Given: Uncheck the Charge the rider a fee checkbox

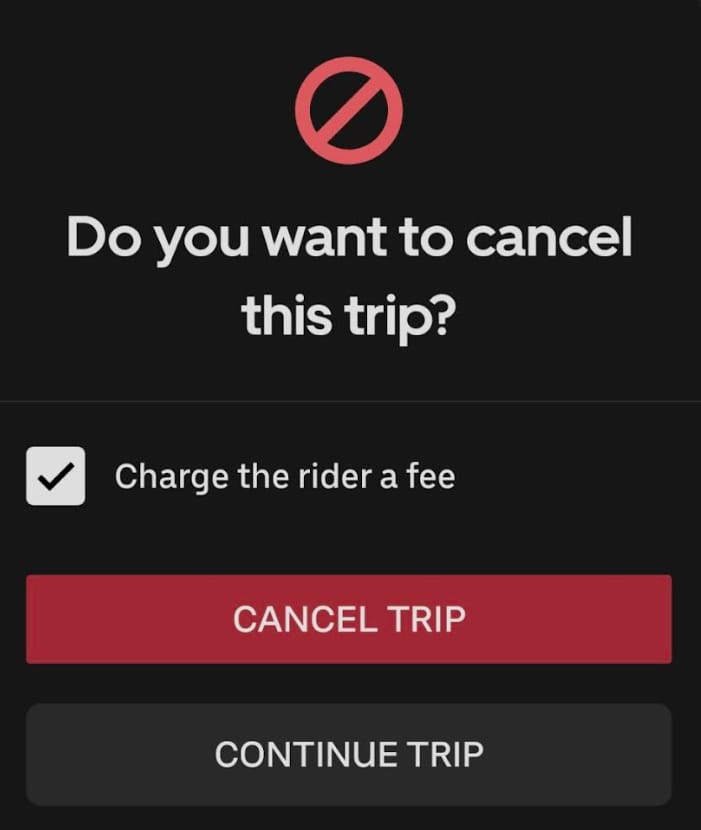Looking at the screenshot, I should click(x=55, y=476).
